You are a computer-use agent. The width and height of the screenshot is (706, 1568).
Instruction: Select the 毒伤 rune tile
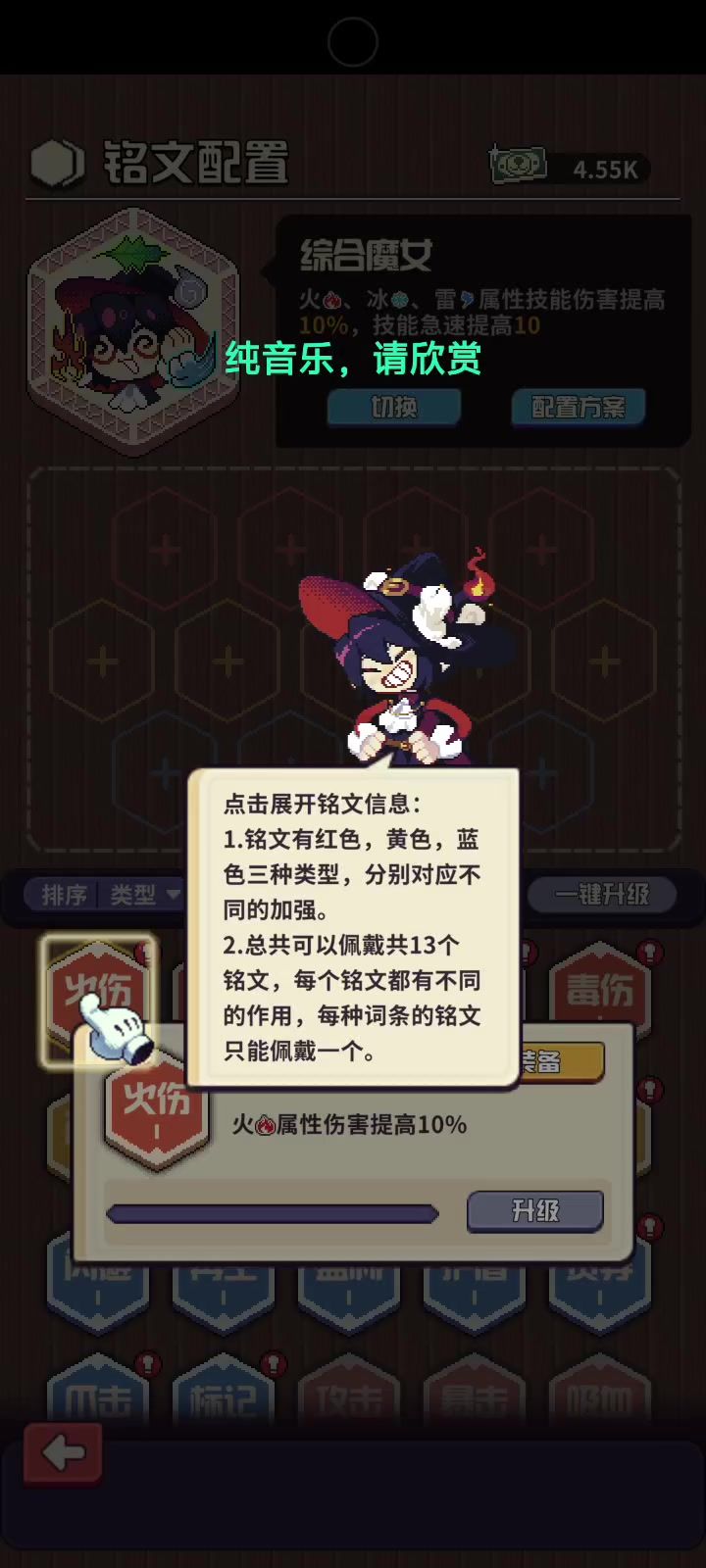[x=599, y=990]
